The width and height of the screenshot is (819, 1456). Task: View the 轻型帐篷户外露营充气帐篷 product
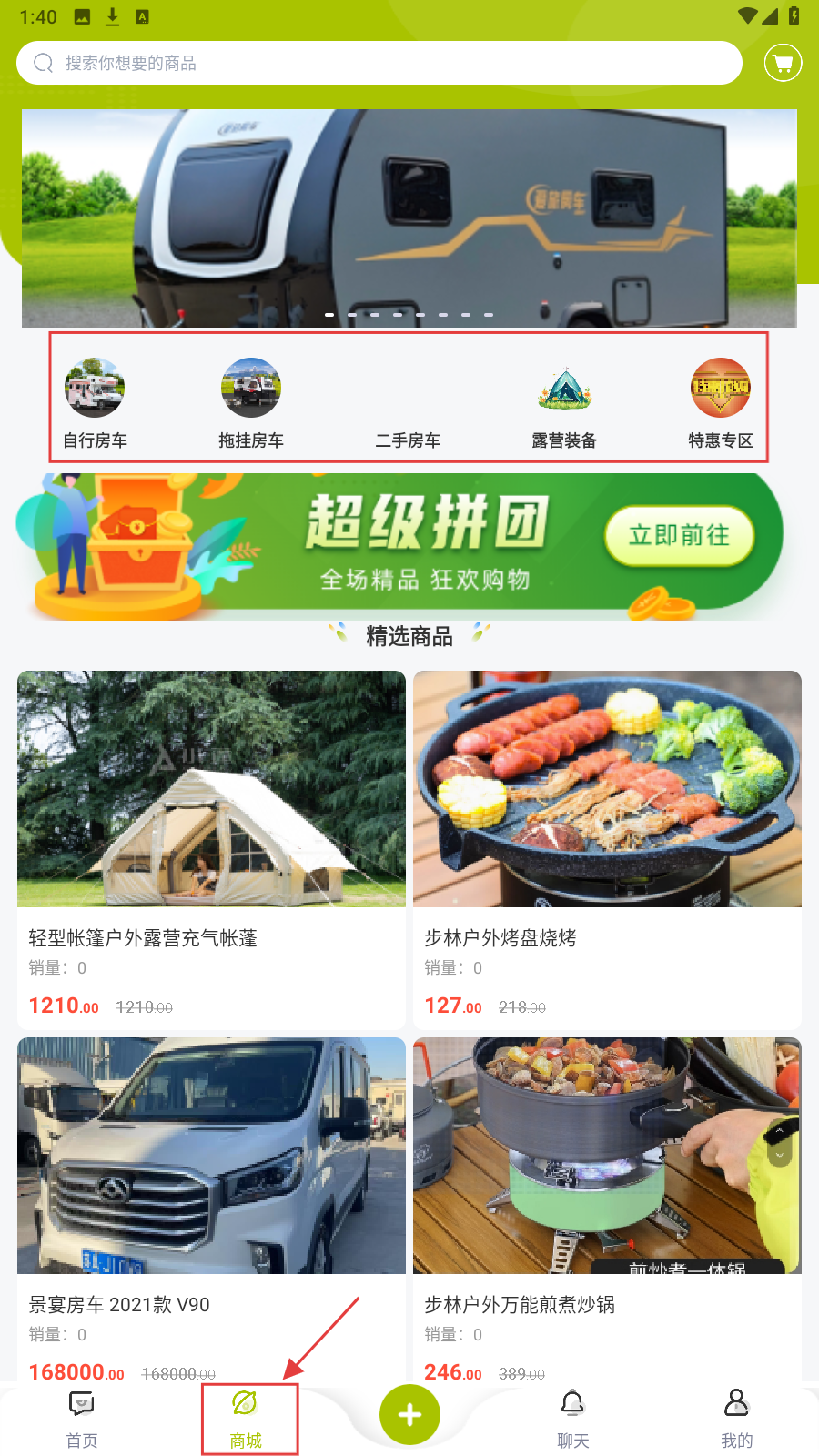tap(211, 846)
